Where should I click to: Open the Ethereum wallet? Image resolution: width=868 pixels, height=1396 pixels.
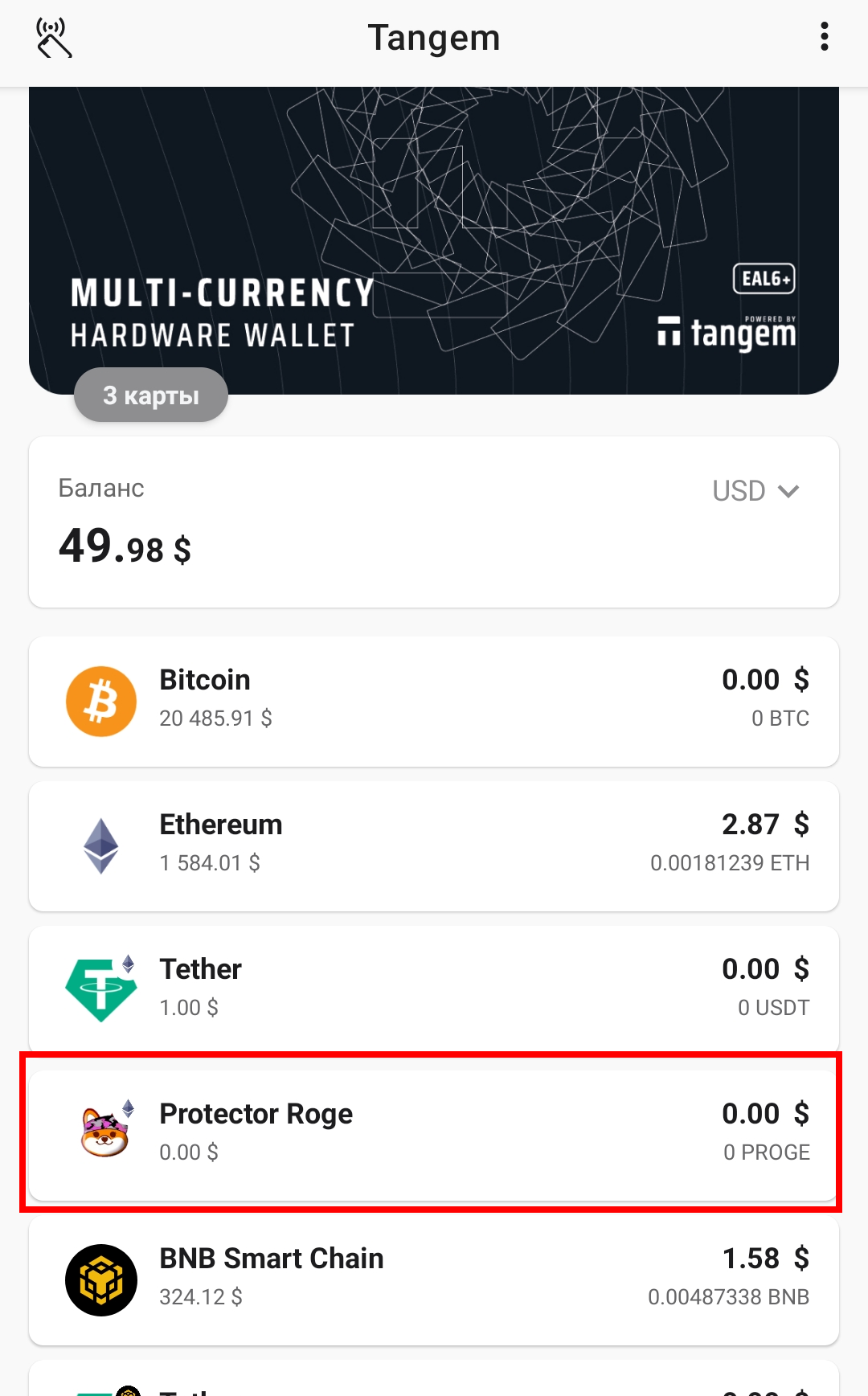click(434, 845)
